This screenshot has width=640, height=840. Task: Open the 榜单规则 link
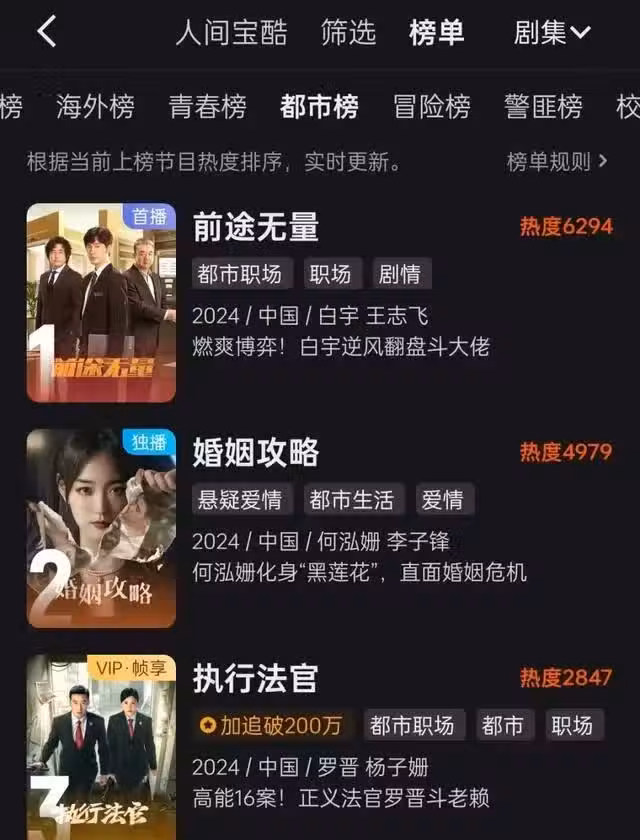point(557,162)
